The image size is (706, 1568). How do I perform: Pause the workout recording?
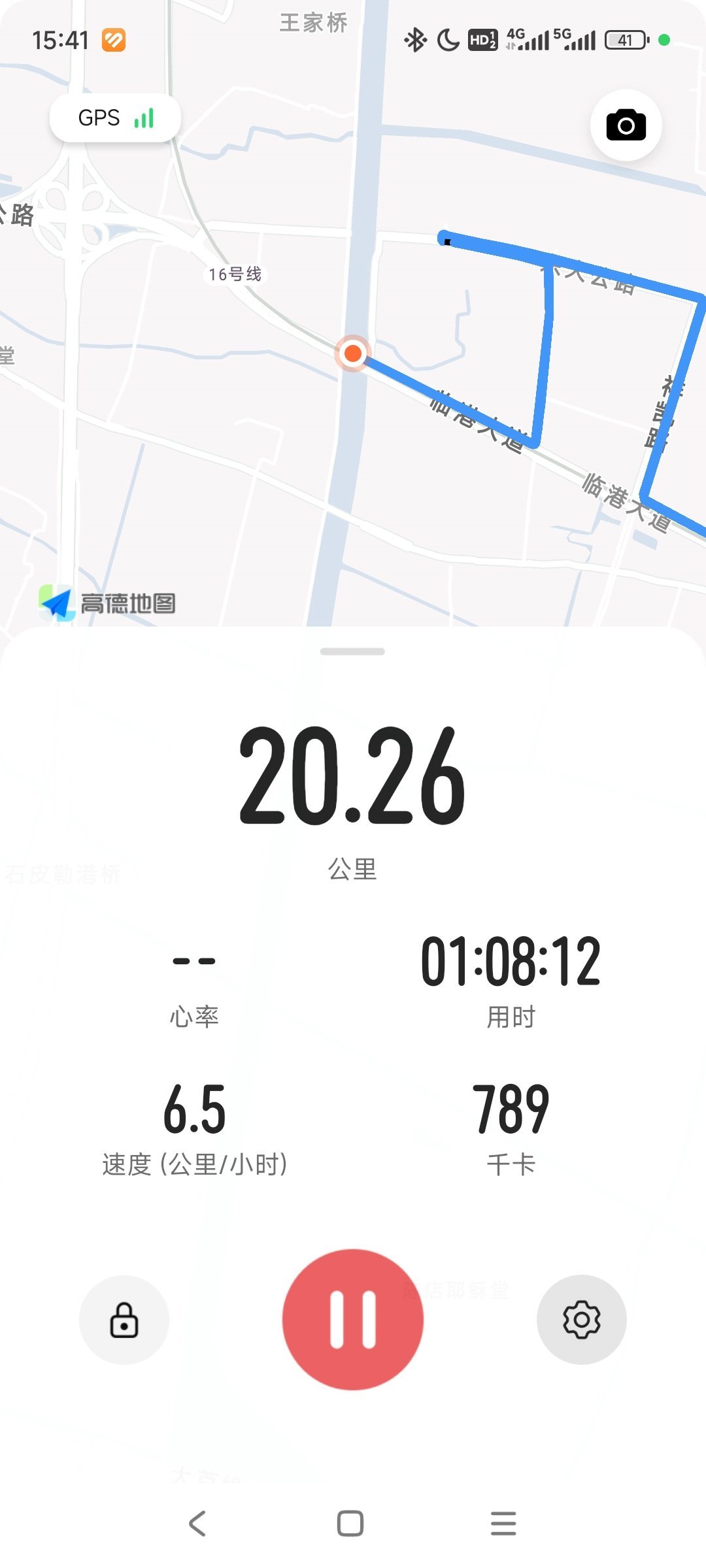(353, 1319)
